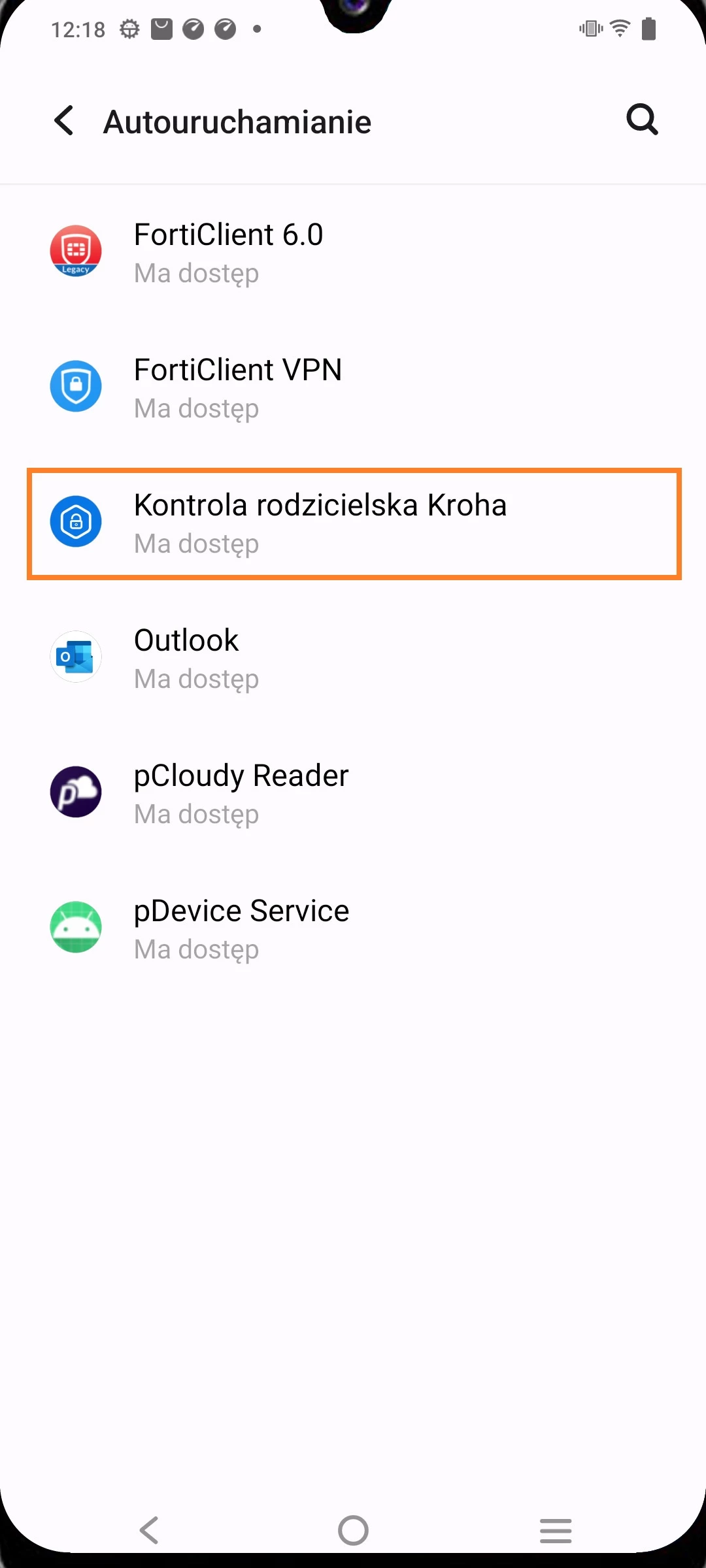Viewport: 706px width, 1568px height.
Task: Go back from Autouruchamianie screen
Action: point(64,121)
